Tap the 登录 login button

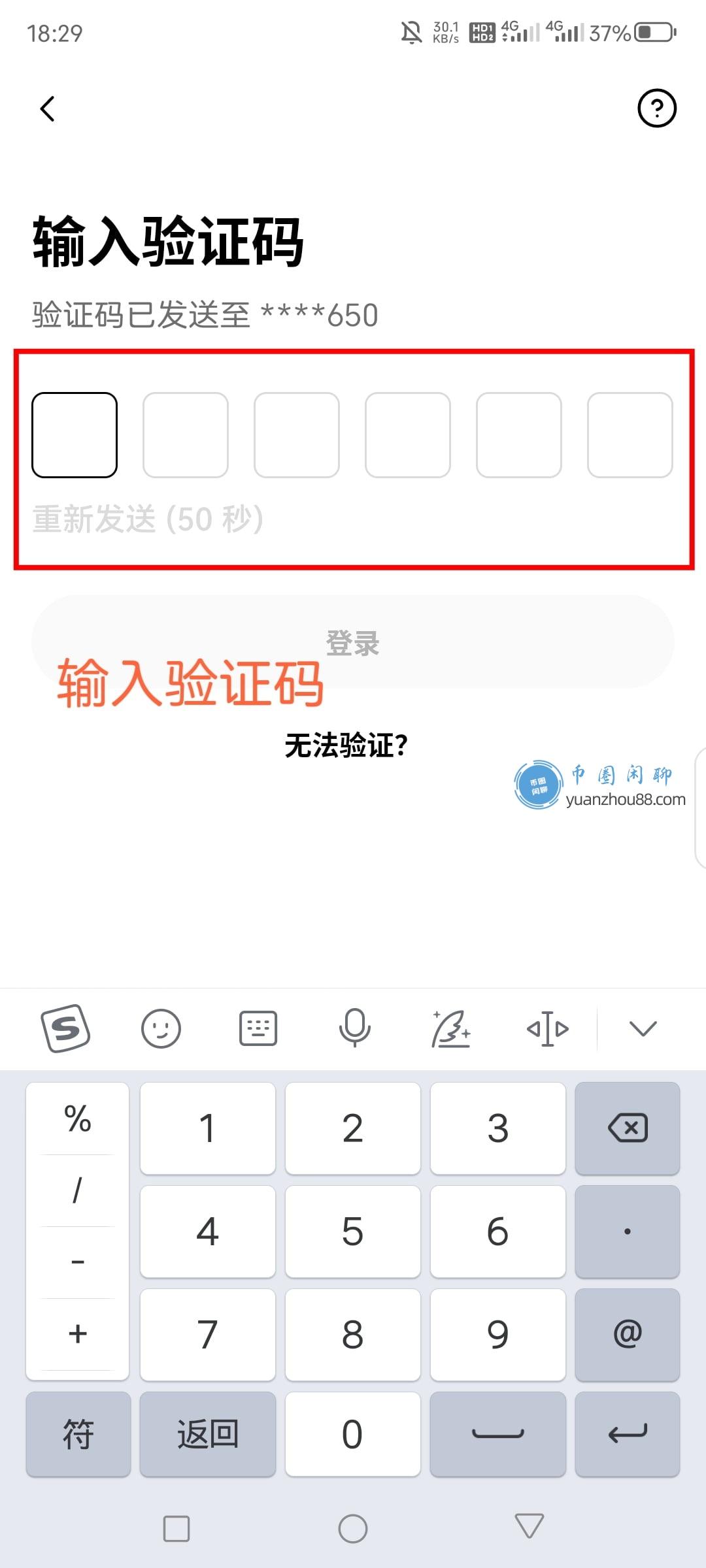352,642
